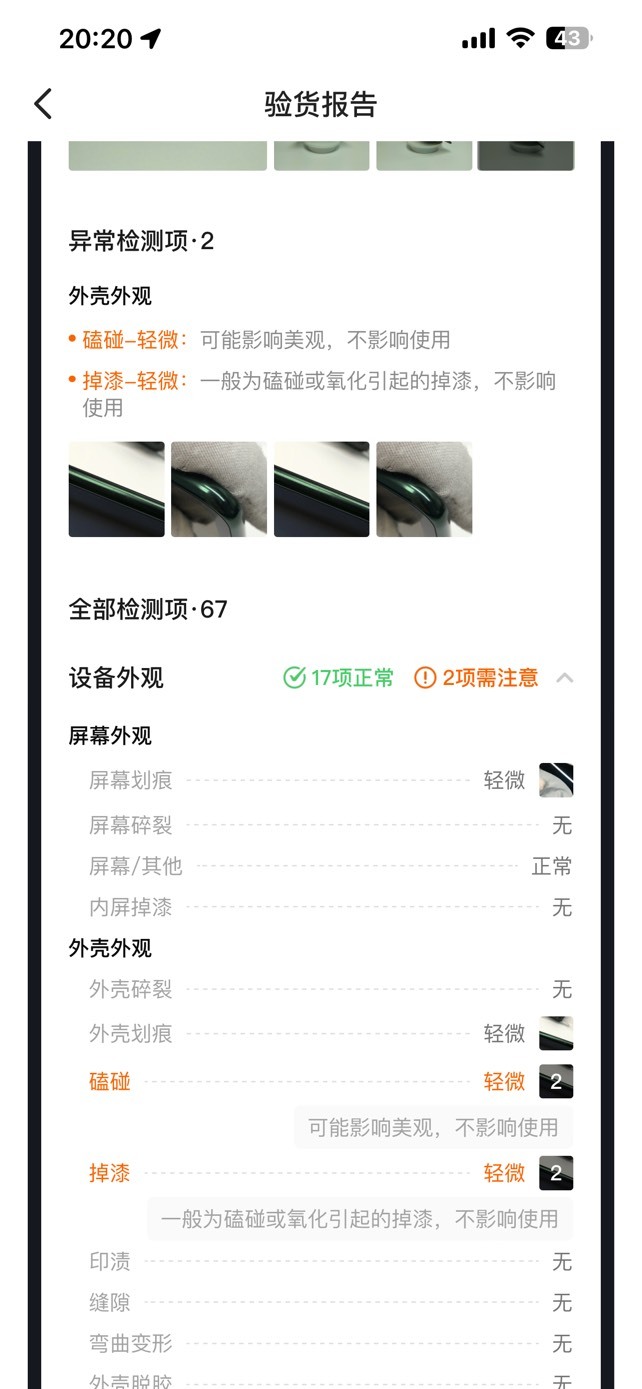Screen dimensions: 642x1389
Task: Open the 掉漆 photos thumbnail
Action: (556, 1173)
